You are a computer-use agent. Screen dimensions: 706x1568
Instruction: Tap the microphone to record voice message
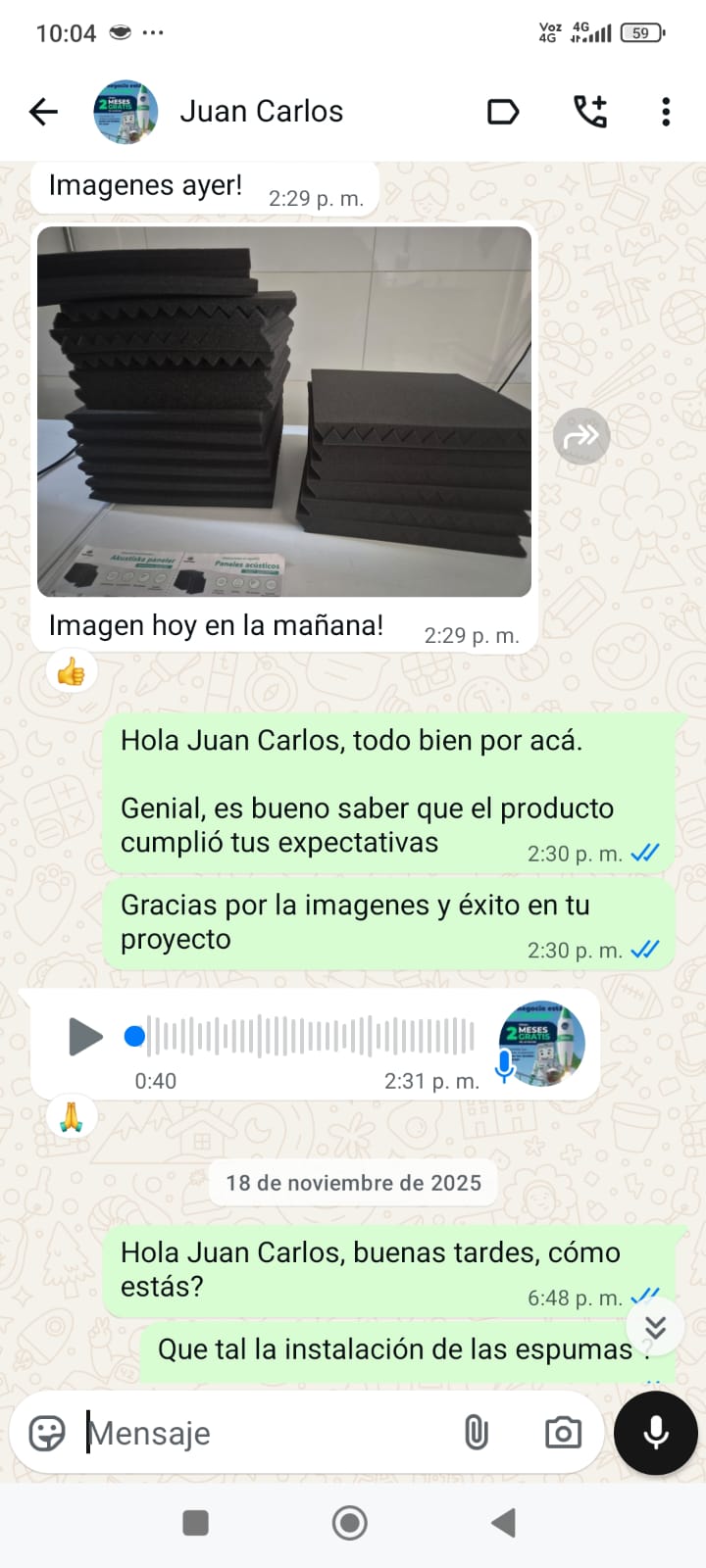pyautogui.click(x=654, y=1432)
